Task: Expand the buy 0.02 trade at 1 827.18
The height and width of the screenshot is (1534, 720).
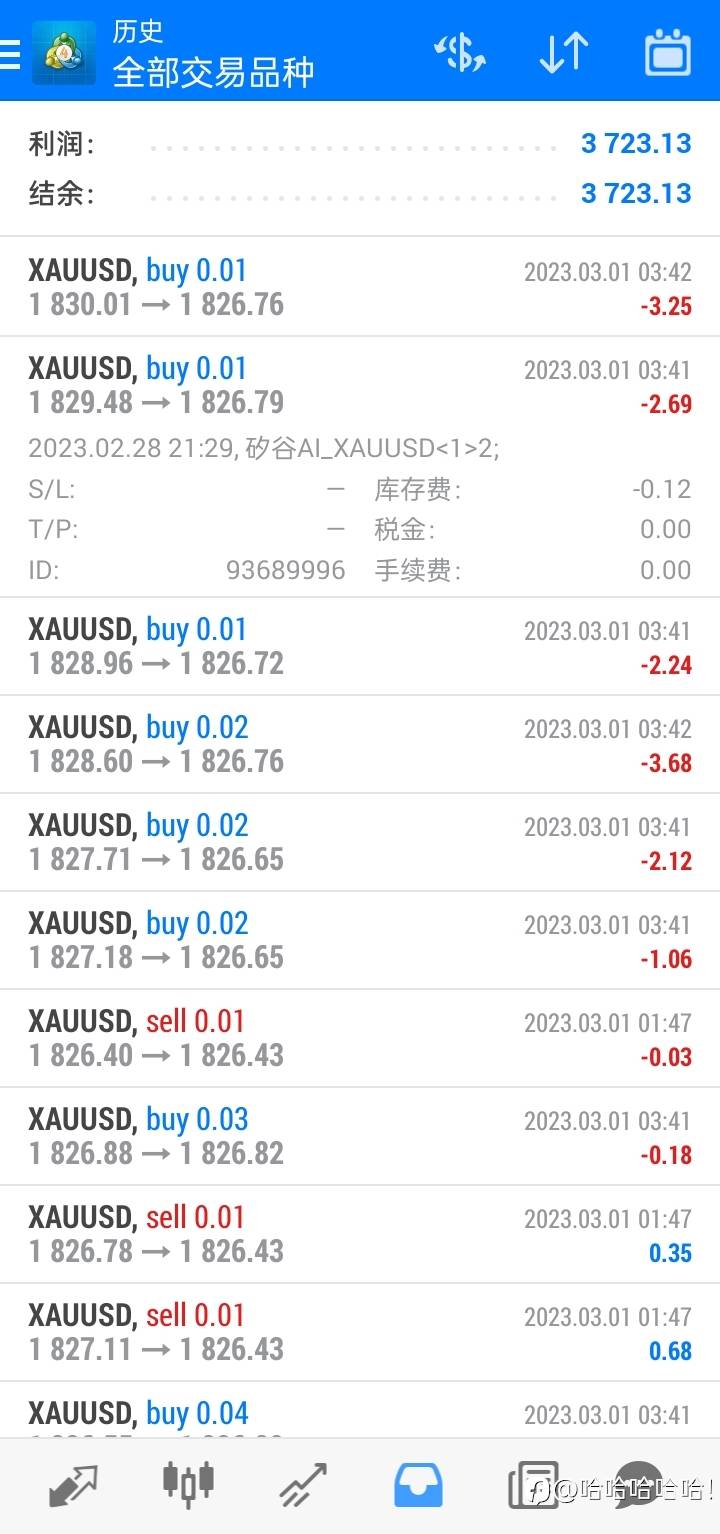Action: (360, 940)
